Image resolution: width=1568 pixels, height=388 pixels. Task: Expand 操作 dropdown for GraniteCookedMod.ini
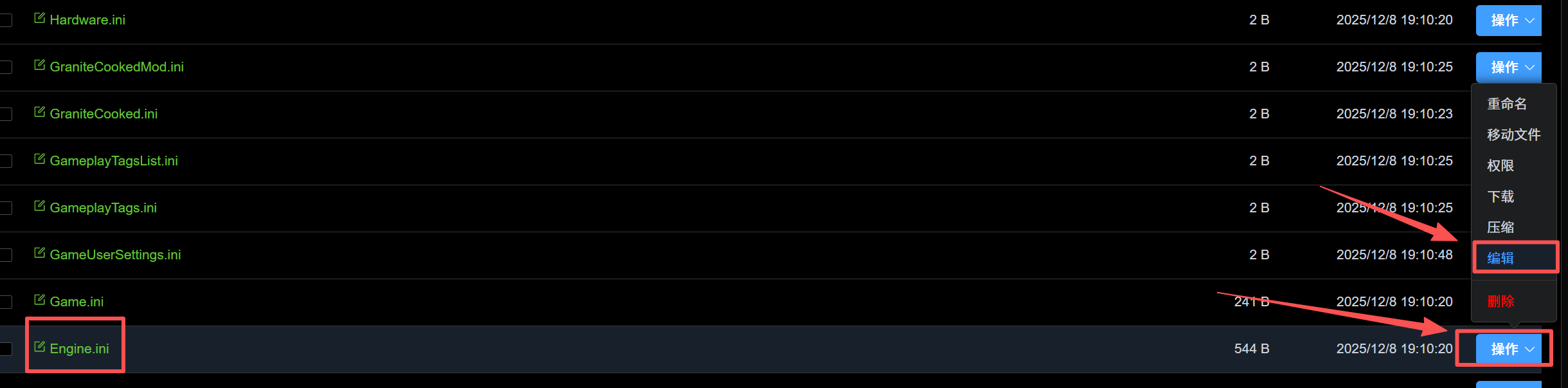click(1508, 67)
